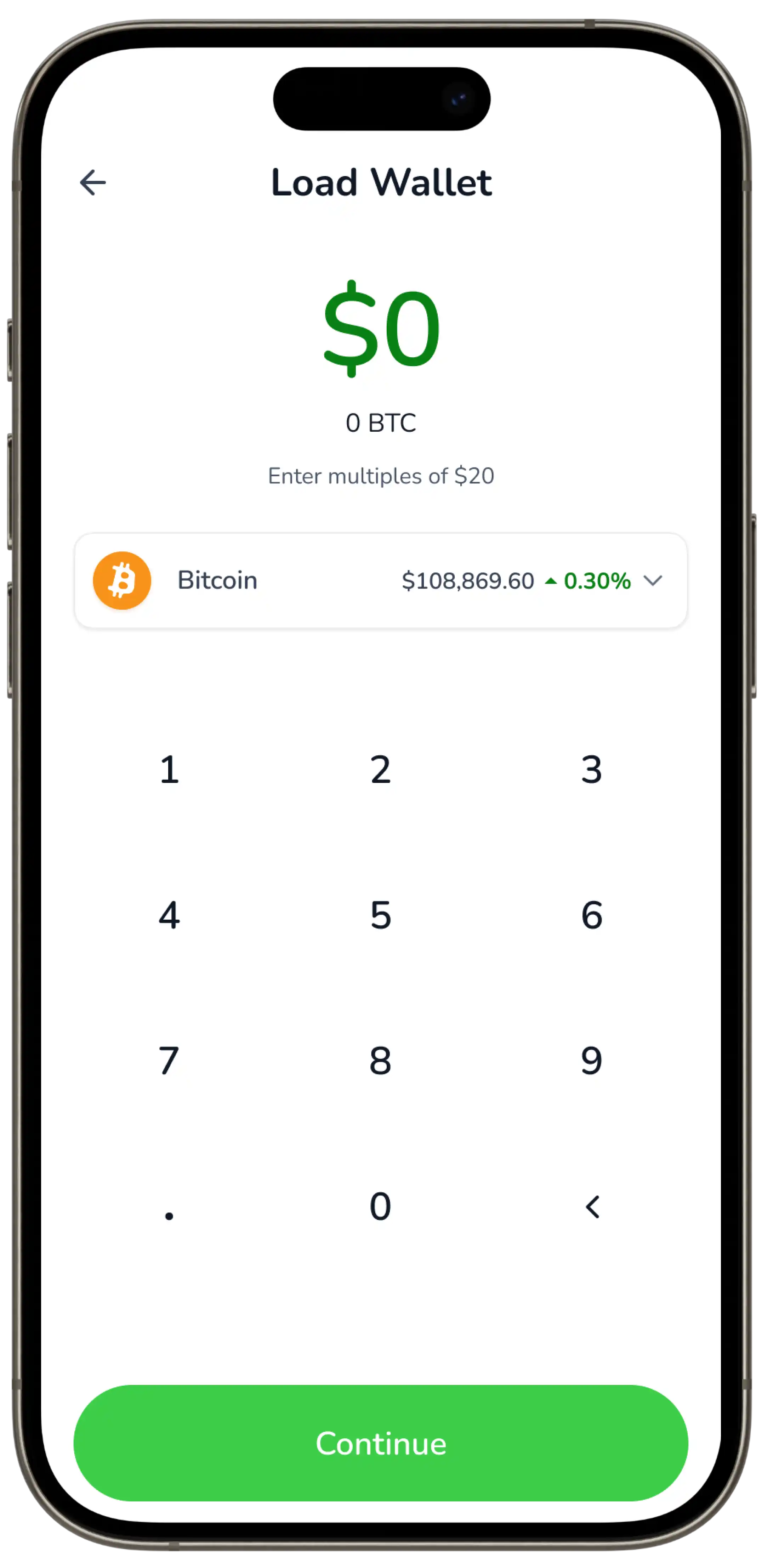Tap the number 8 key
The width and height of the screenshot is (762, 1568).
(380, 1060)
